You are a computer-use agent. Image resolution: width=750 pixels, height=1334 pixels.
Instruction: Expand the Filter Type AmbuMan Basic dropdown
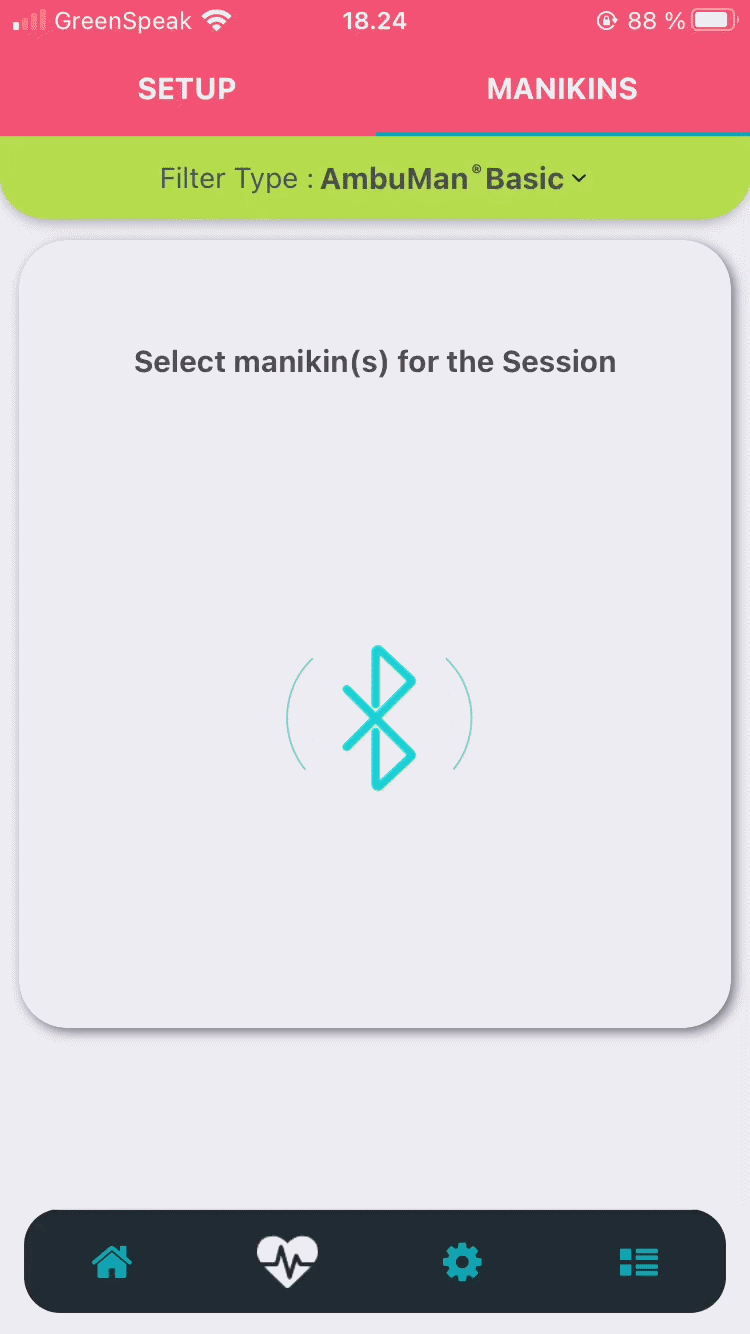click(x=374, y=179)
